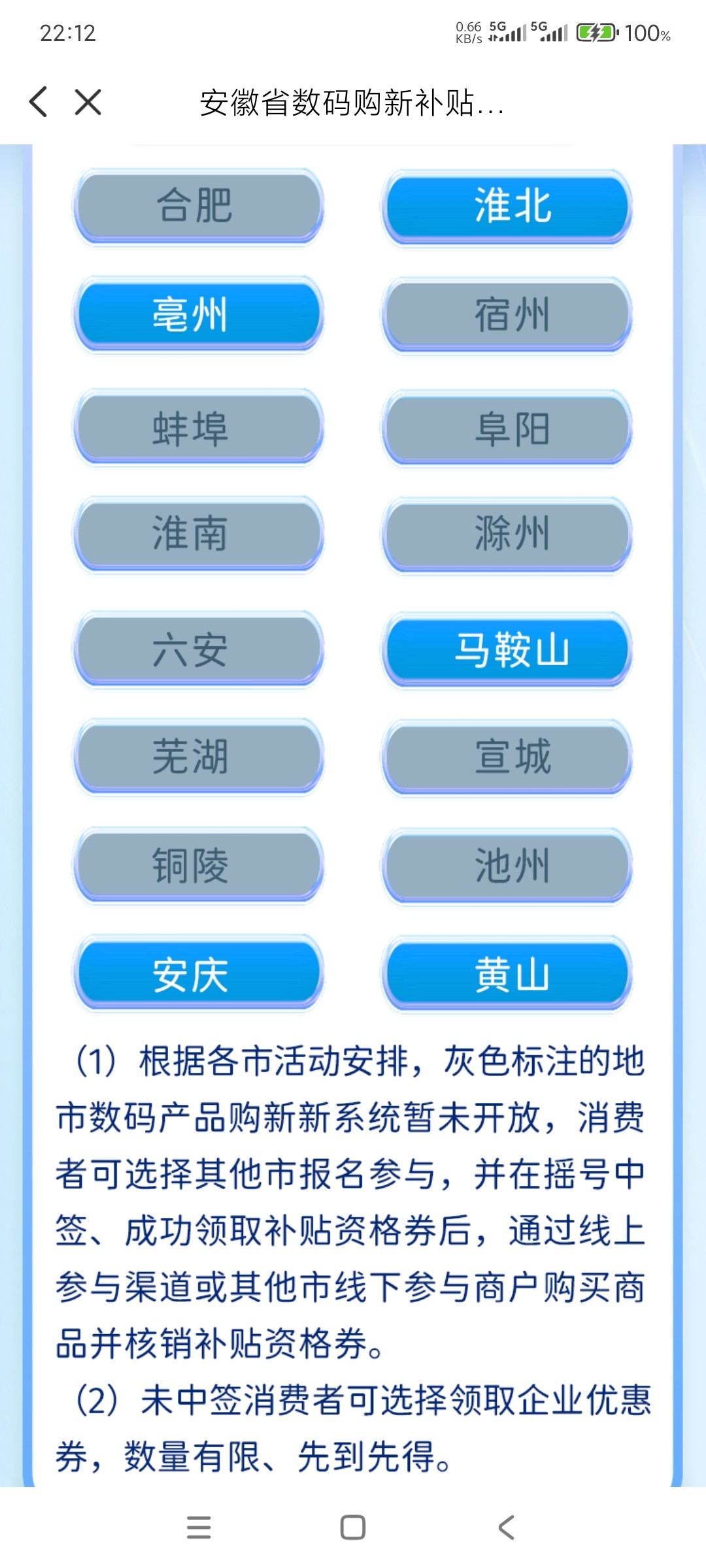The height and width of the screenshot is (1568, 706).
Task: Pick the 黄山 city button
Action: click(507, 973)
